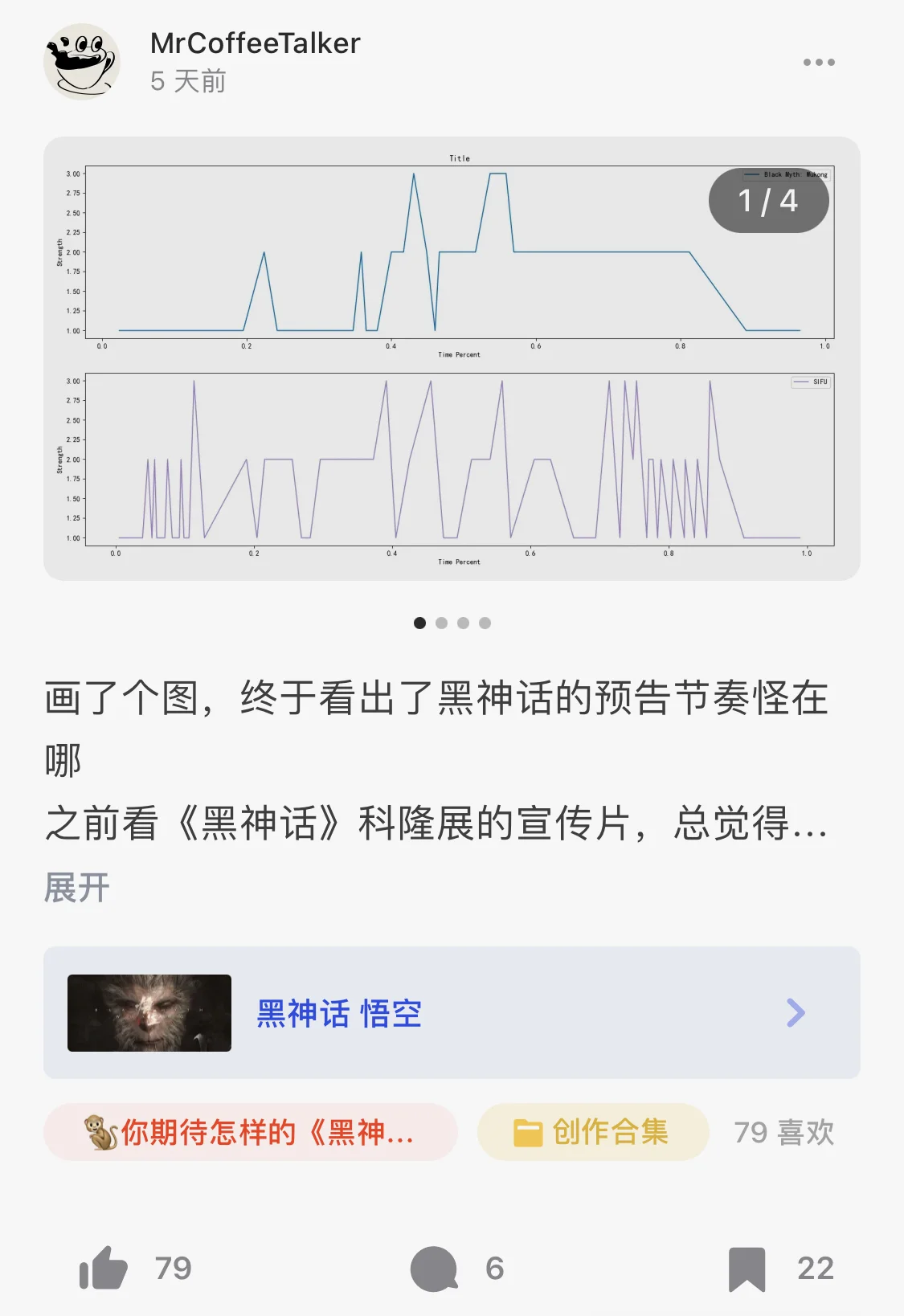Open the chart image in the post

pyautogui.click(x=452, y=358)
